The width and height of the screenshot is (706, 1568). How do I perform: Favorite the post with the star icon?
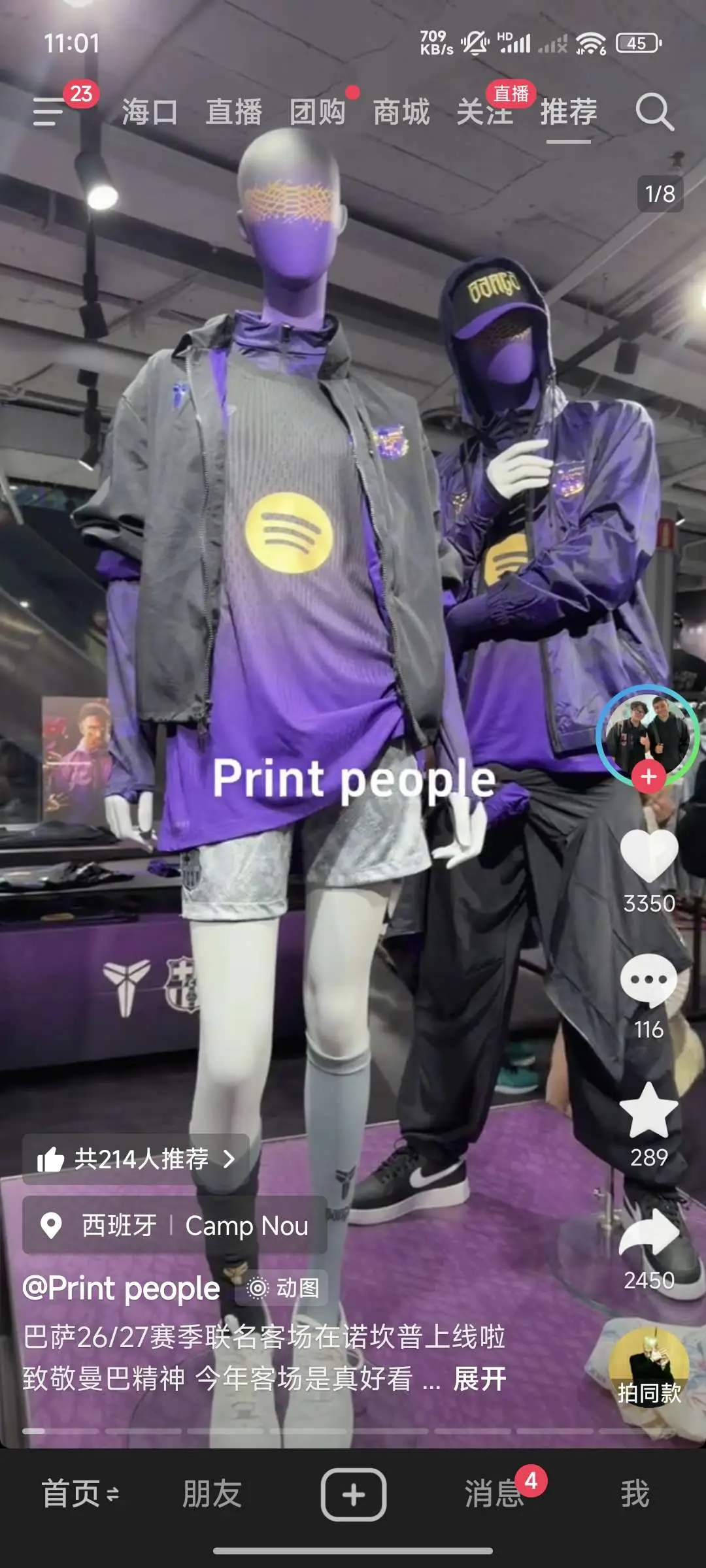coord(648,1111)
